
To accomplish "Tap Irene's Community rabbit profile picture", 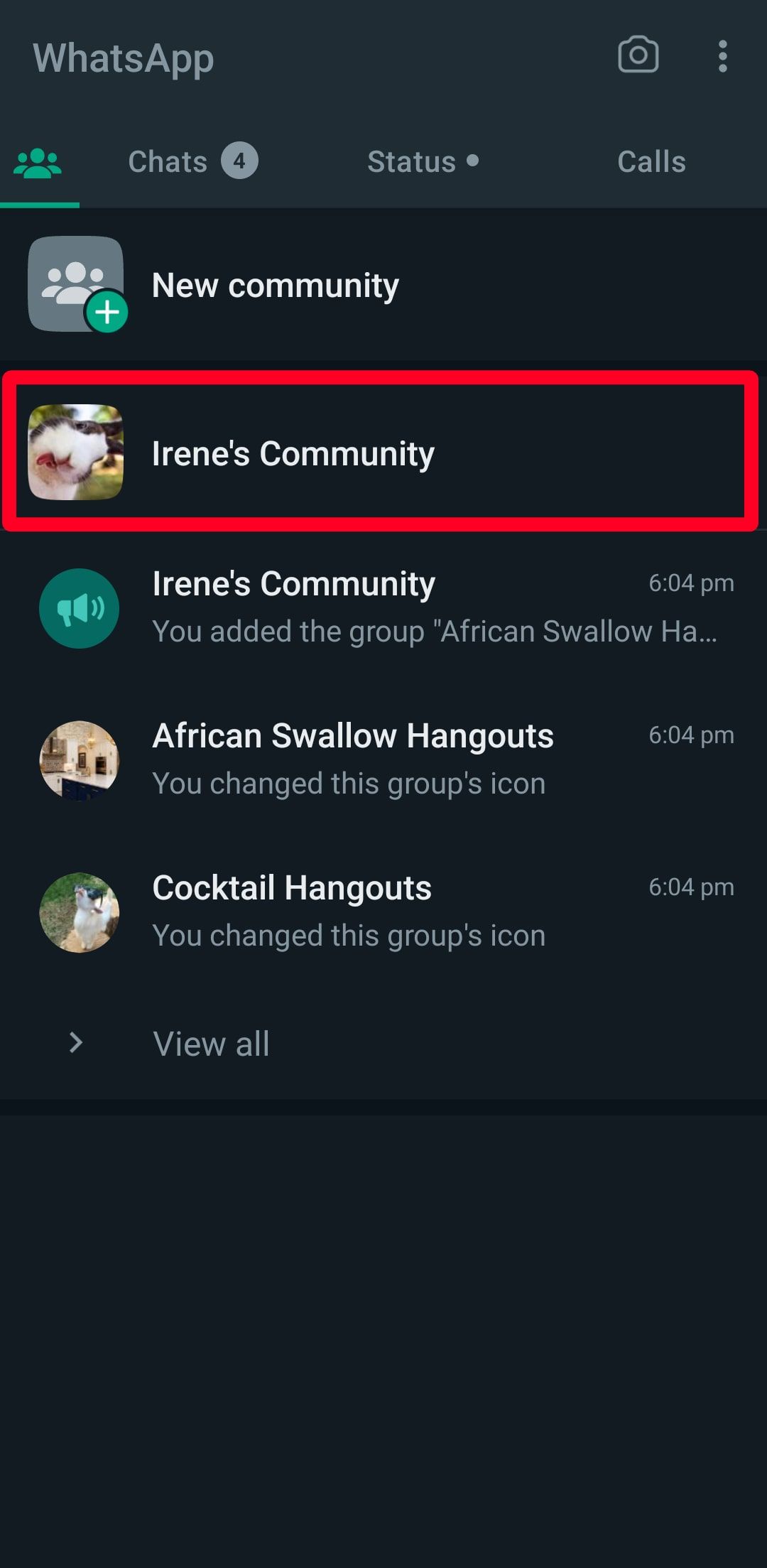I will 75,453.
